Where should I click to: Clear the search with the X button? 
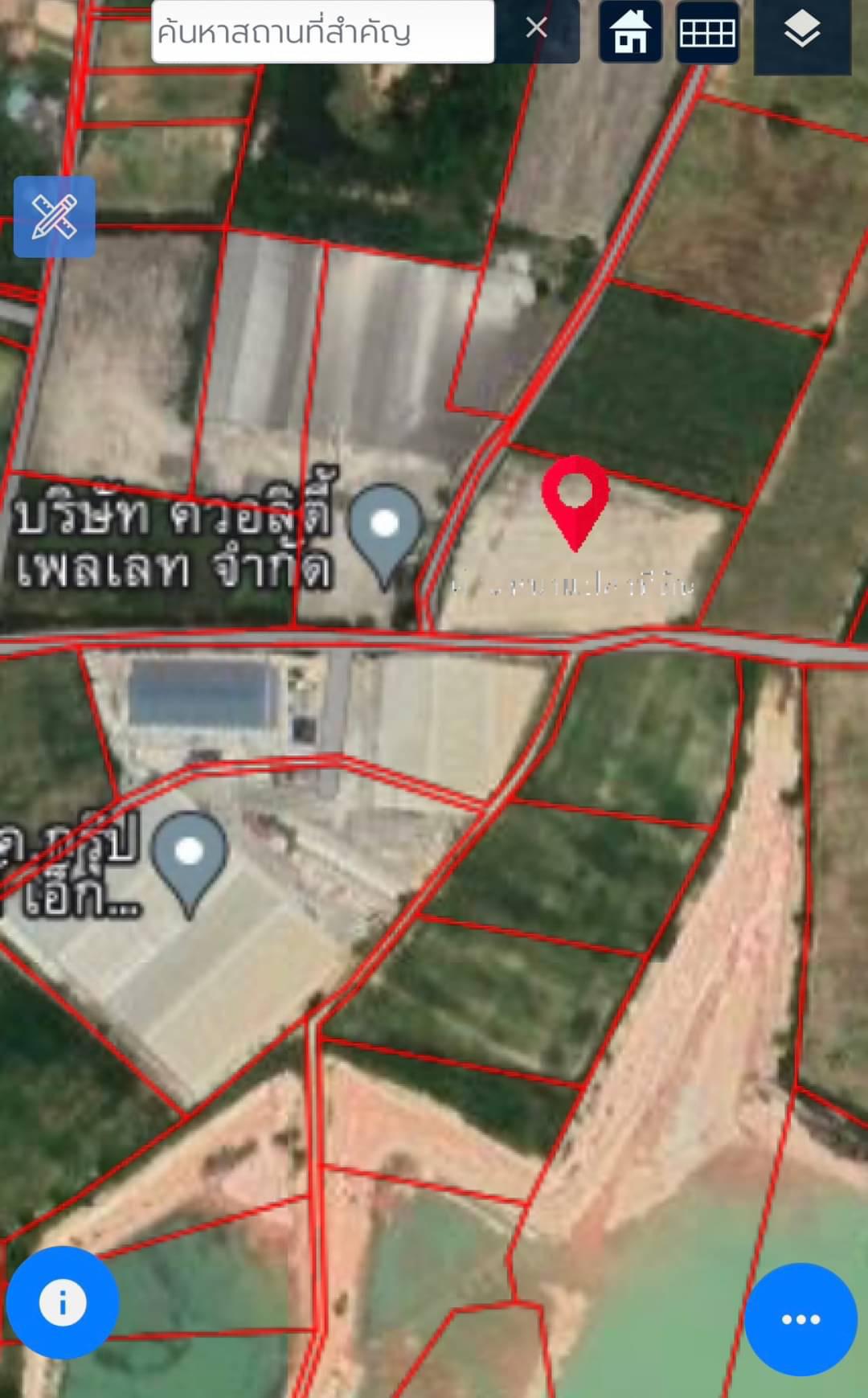[537, 29]
